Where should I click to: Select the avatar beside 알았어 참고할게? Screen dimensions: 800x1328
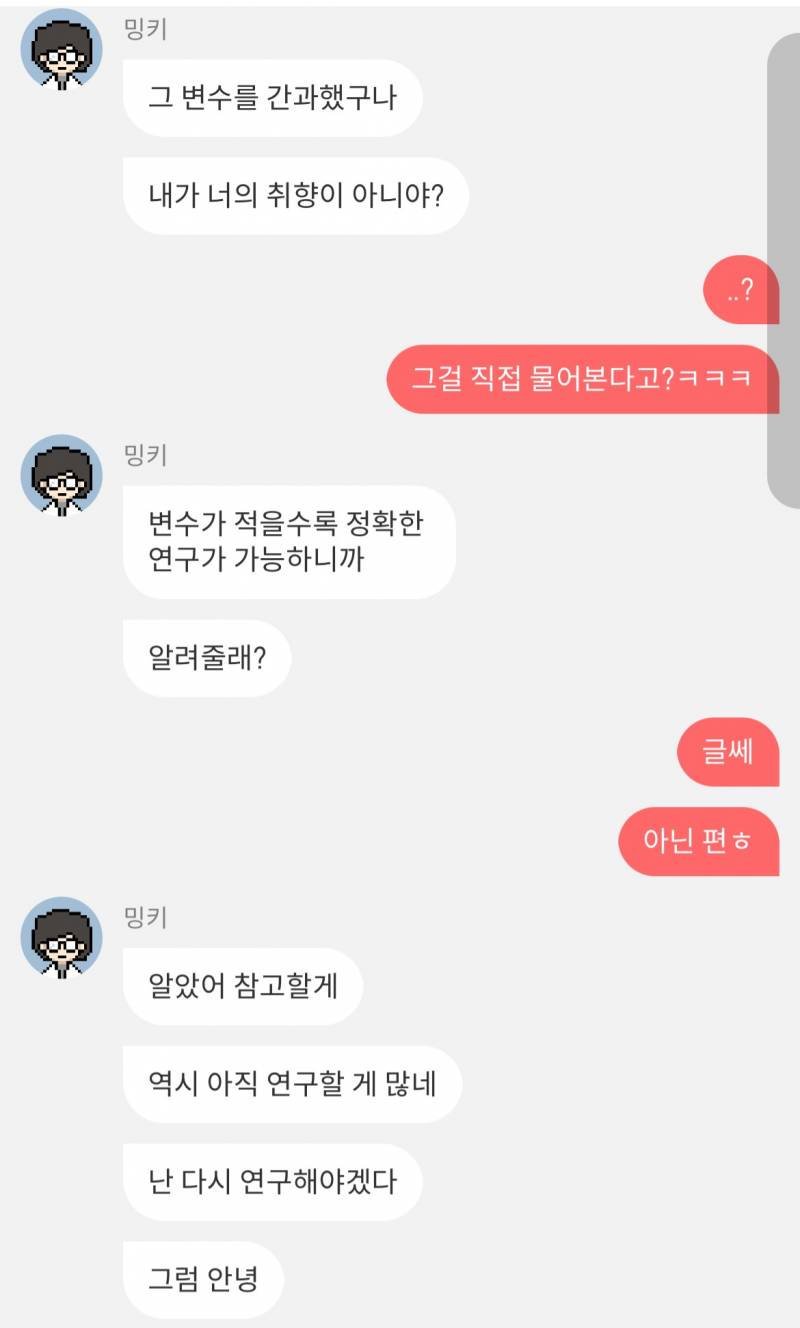(62, 938)
